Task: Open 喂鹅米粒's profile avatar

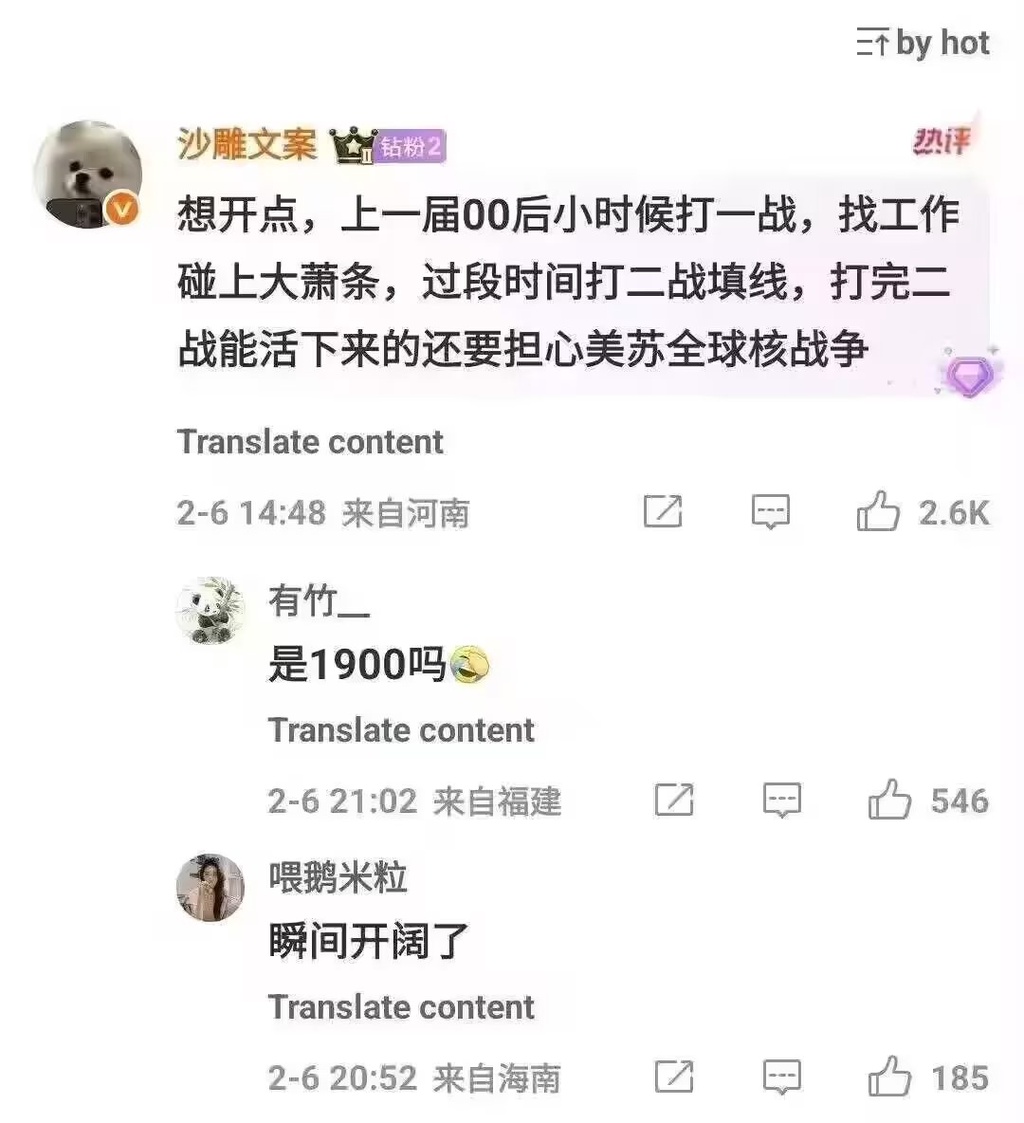Action: tap(210, 887)
